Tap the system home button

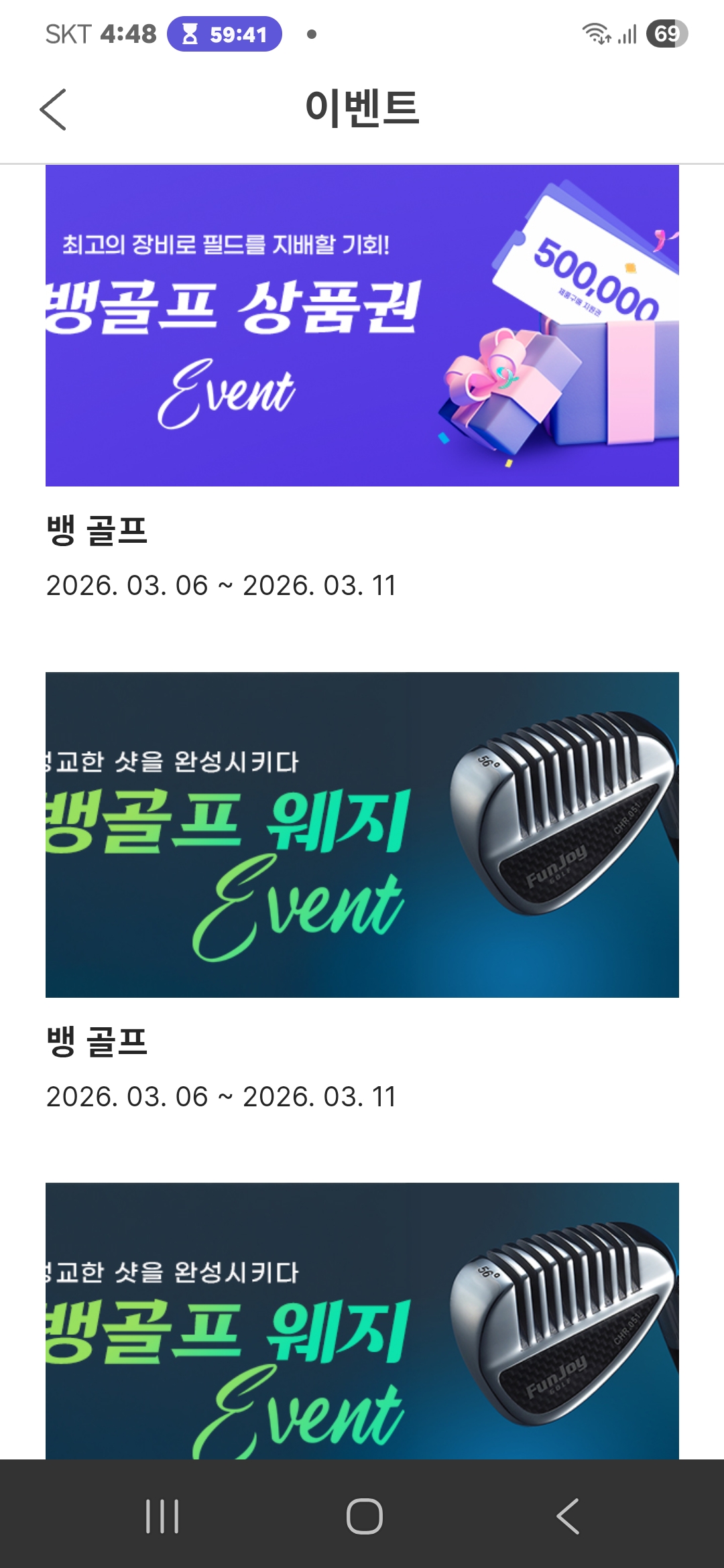[x=364, y=1516]
